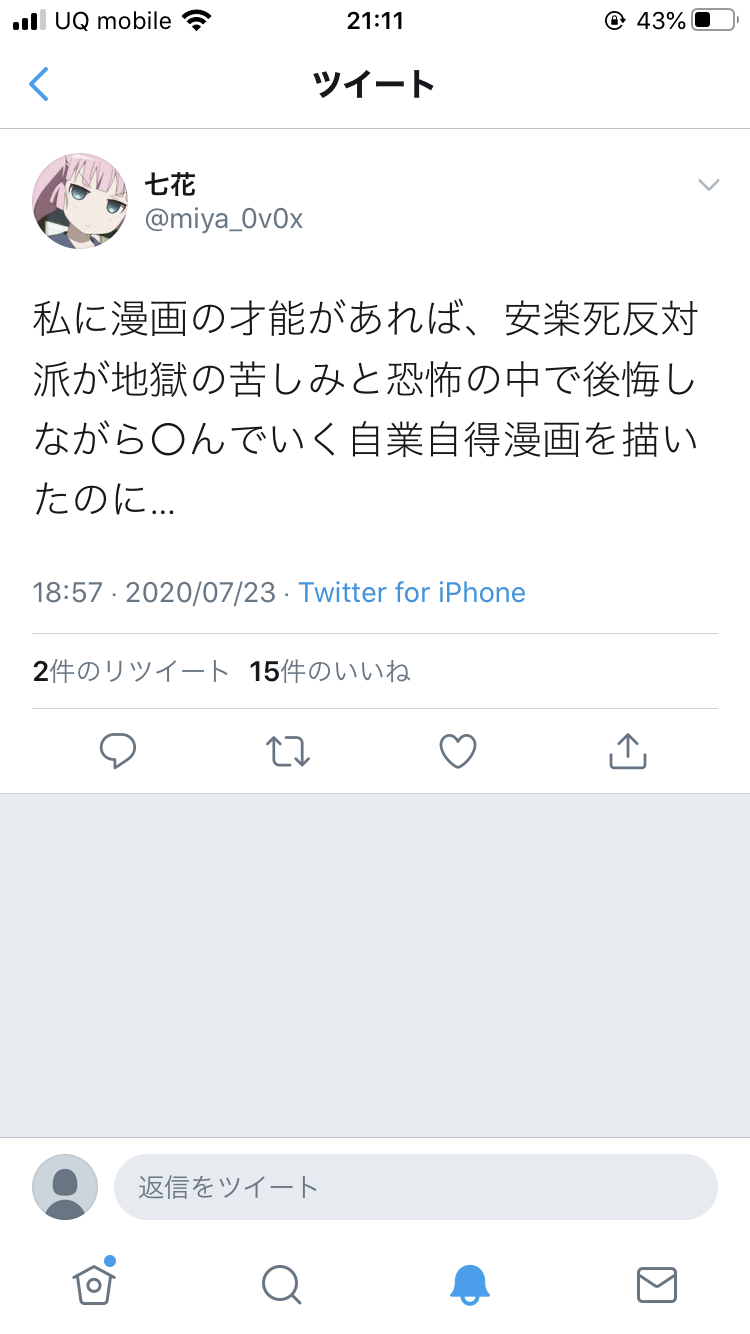750x1334 pixels.
Task: Switch to the Home tab
Action: pyautogui.click(x=93, y=1283)
